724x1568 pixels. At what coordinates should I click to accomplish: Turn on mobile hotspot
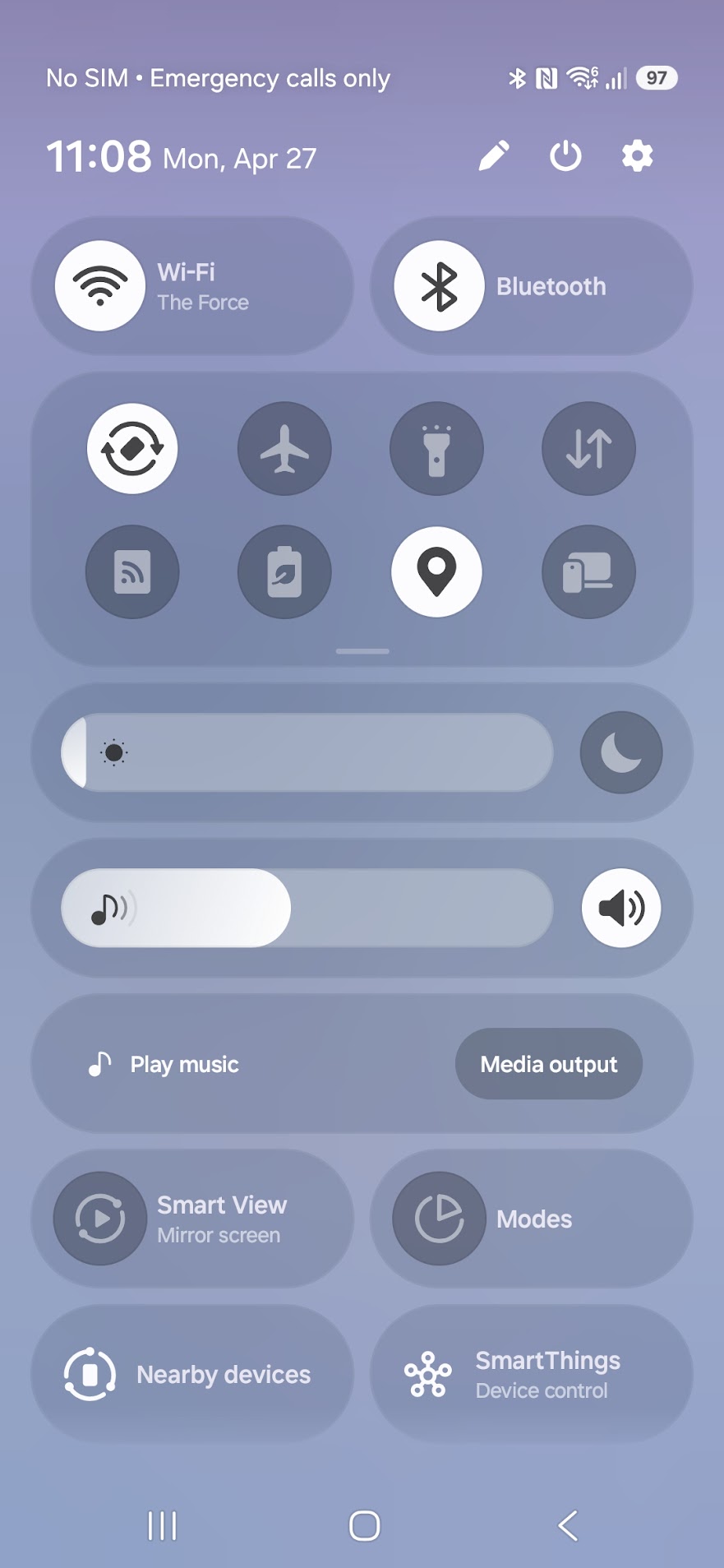pyautogui.click(x=132, y=571)
